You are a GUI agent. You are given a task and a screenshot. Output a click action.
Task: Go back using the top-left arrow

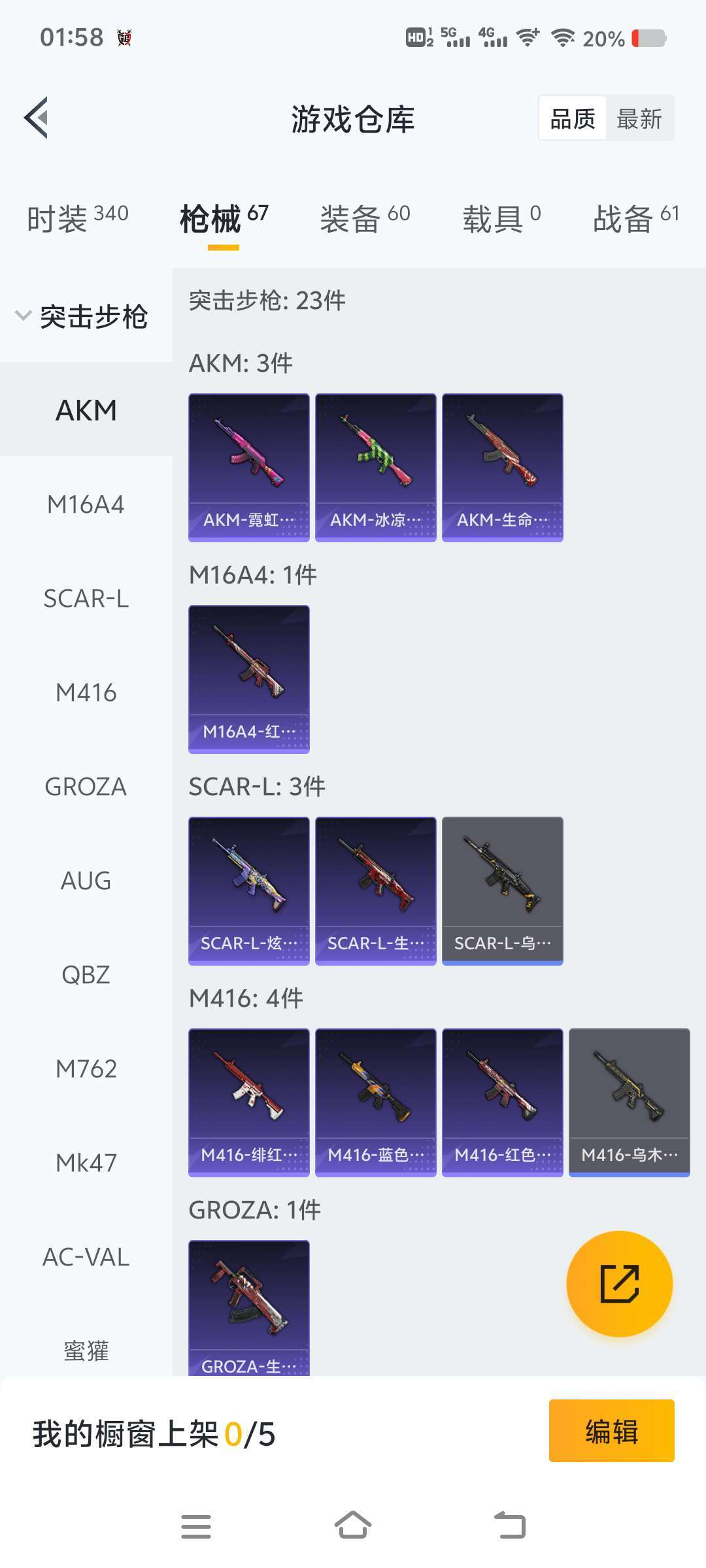[37, 118]
